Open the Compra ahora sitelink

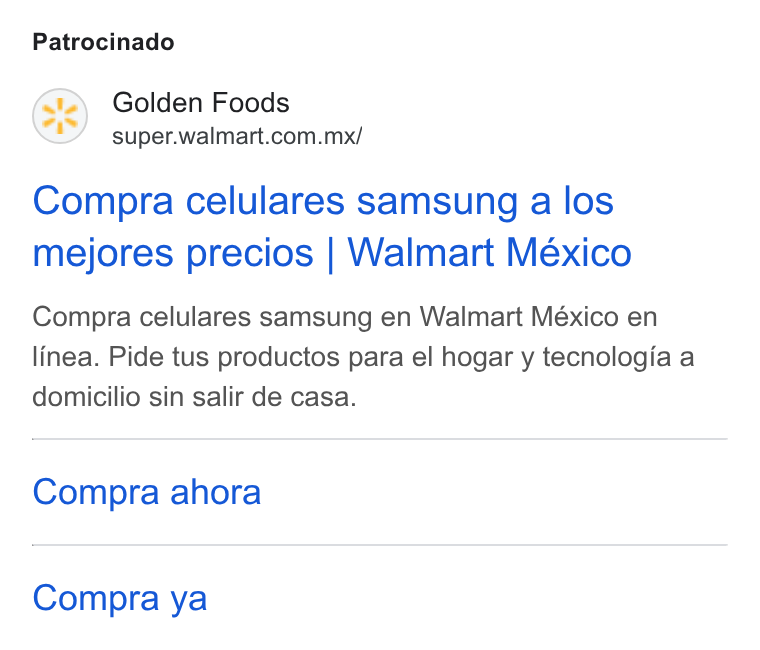[x=147, y=492]
